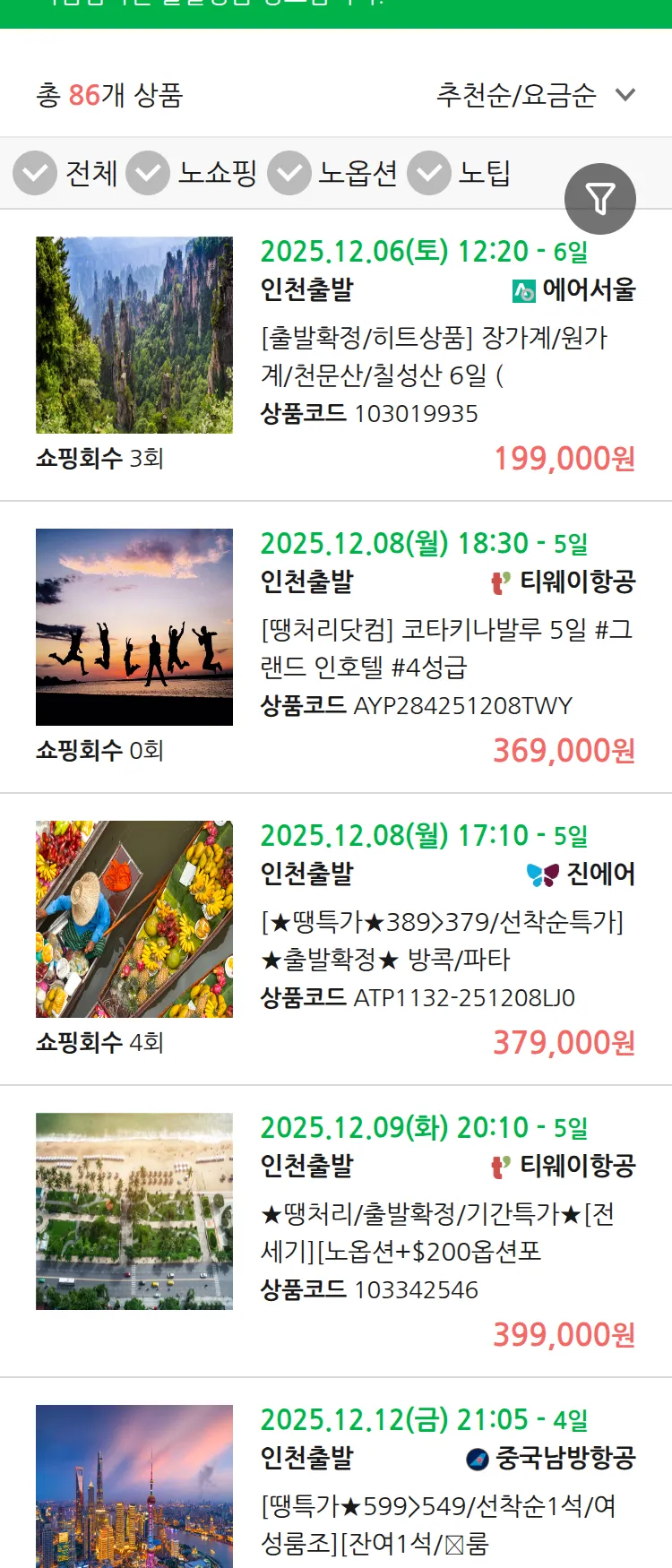Click the chevron next to the sort options
Viewport: 672px width, 1568px height.
(x=625, y=93)
